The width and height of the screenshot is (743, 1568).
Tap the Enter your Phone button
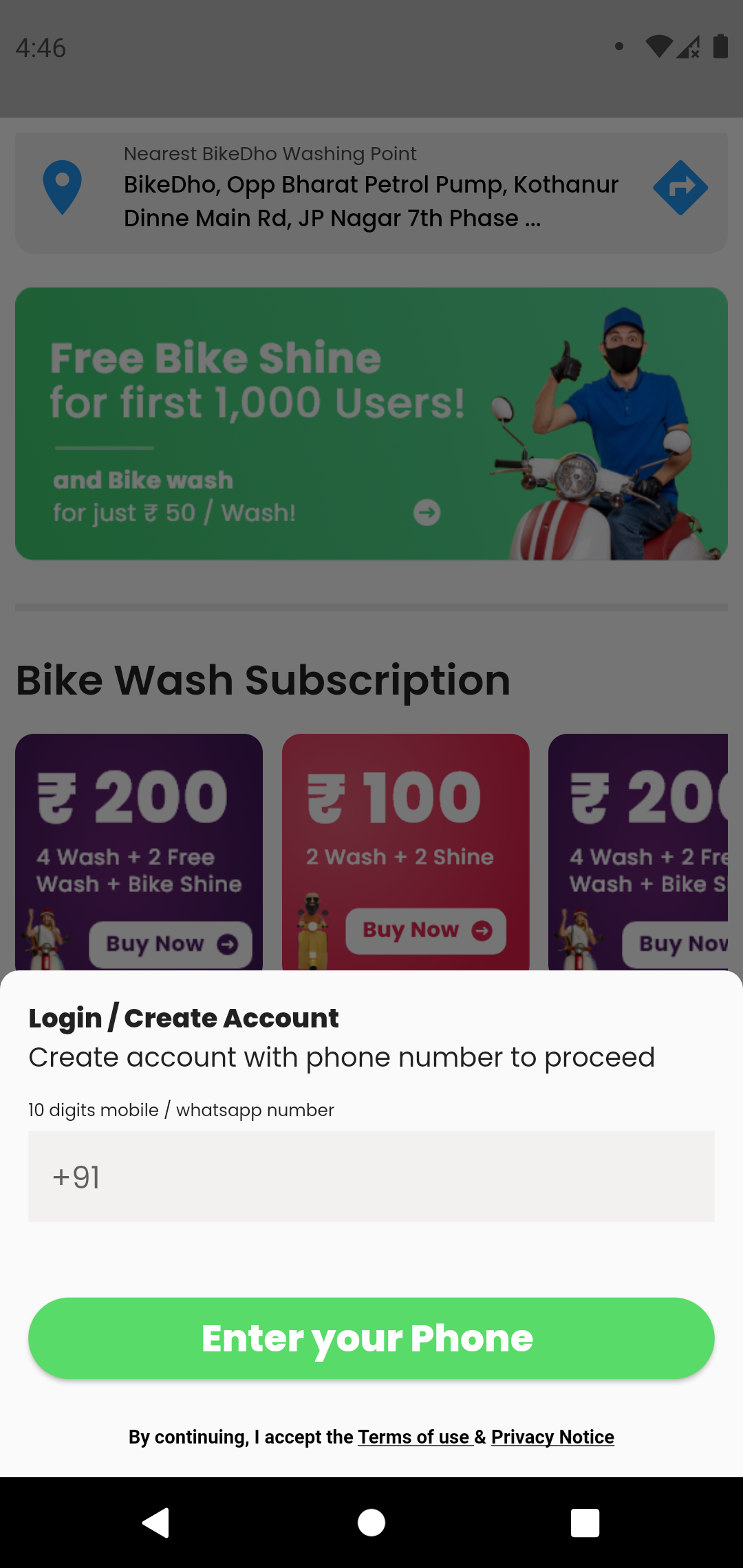(371, 1338)
